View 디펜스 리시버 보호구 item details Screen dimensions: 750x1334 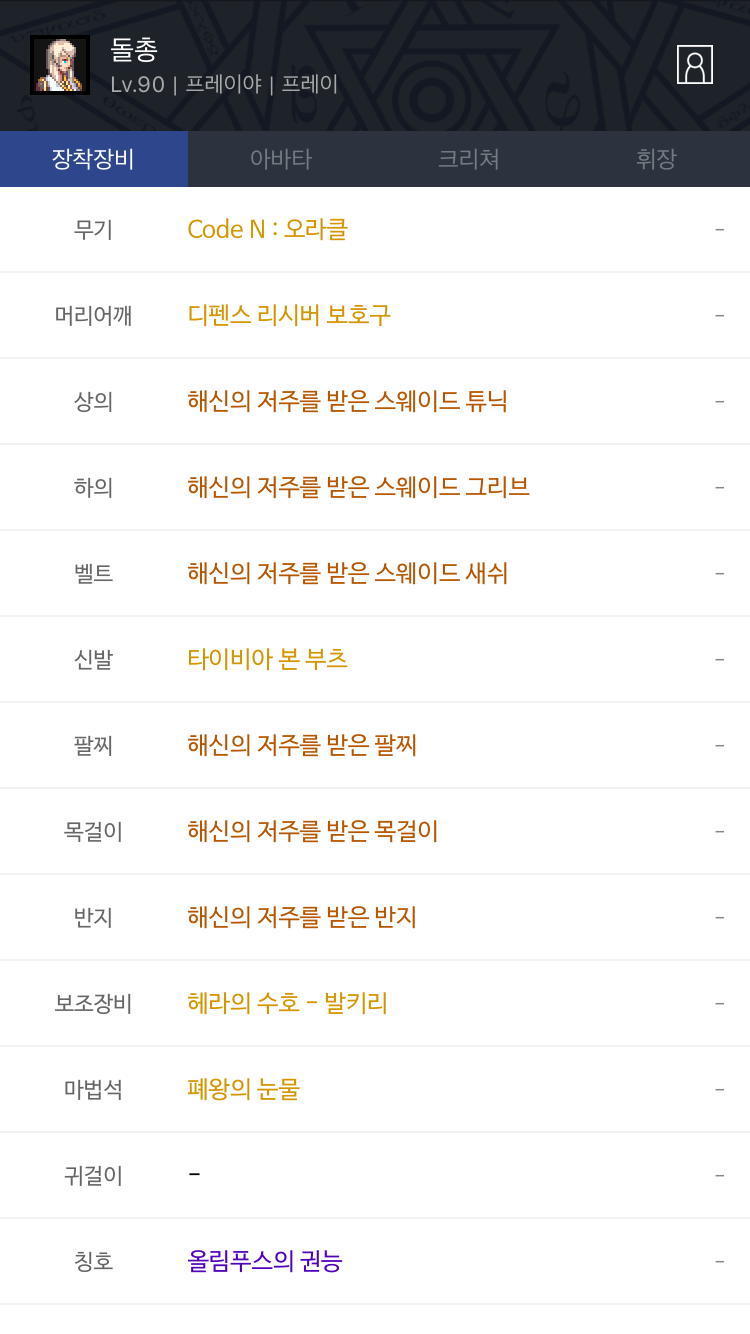pos(289,315)
